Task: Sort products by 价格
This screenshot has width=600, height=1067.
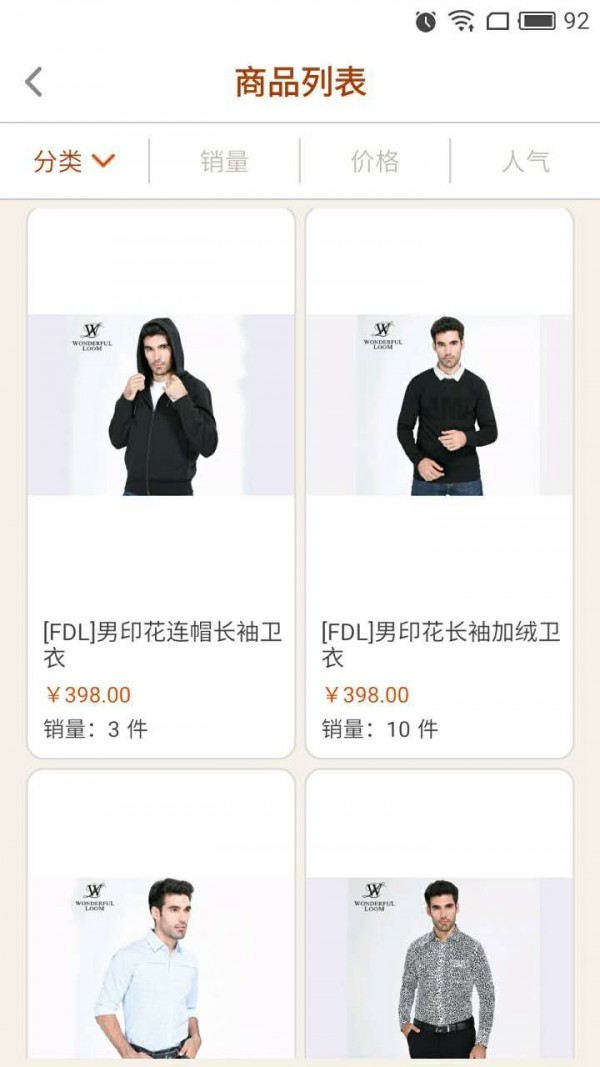Action: tap(375, 161)
